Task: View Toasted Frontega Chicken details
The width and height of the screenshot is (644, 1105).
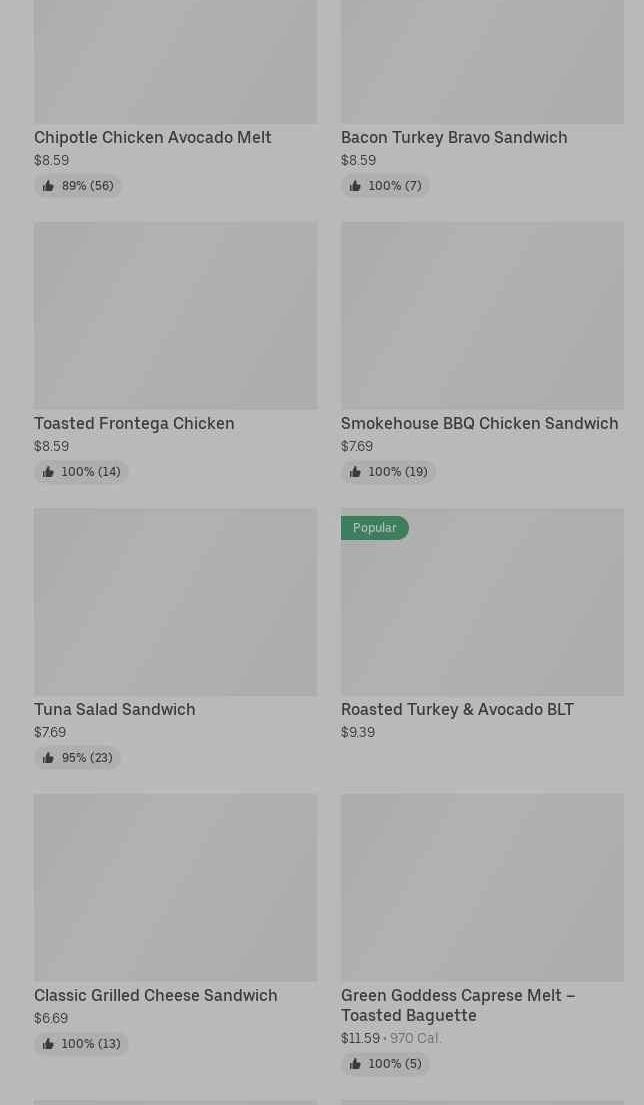Action: pyautogui.click(x=134, y=423)
